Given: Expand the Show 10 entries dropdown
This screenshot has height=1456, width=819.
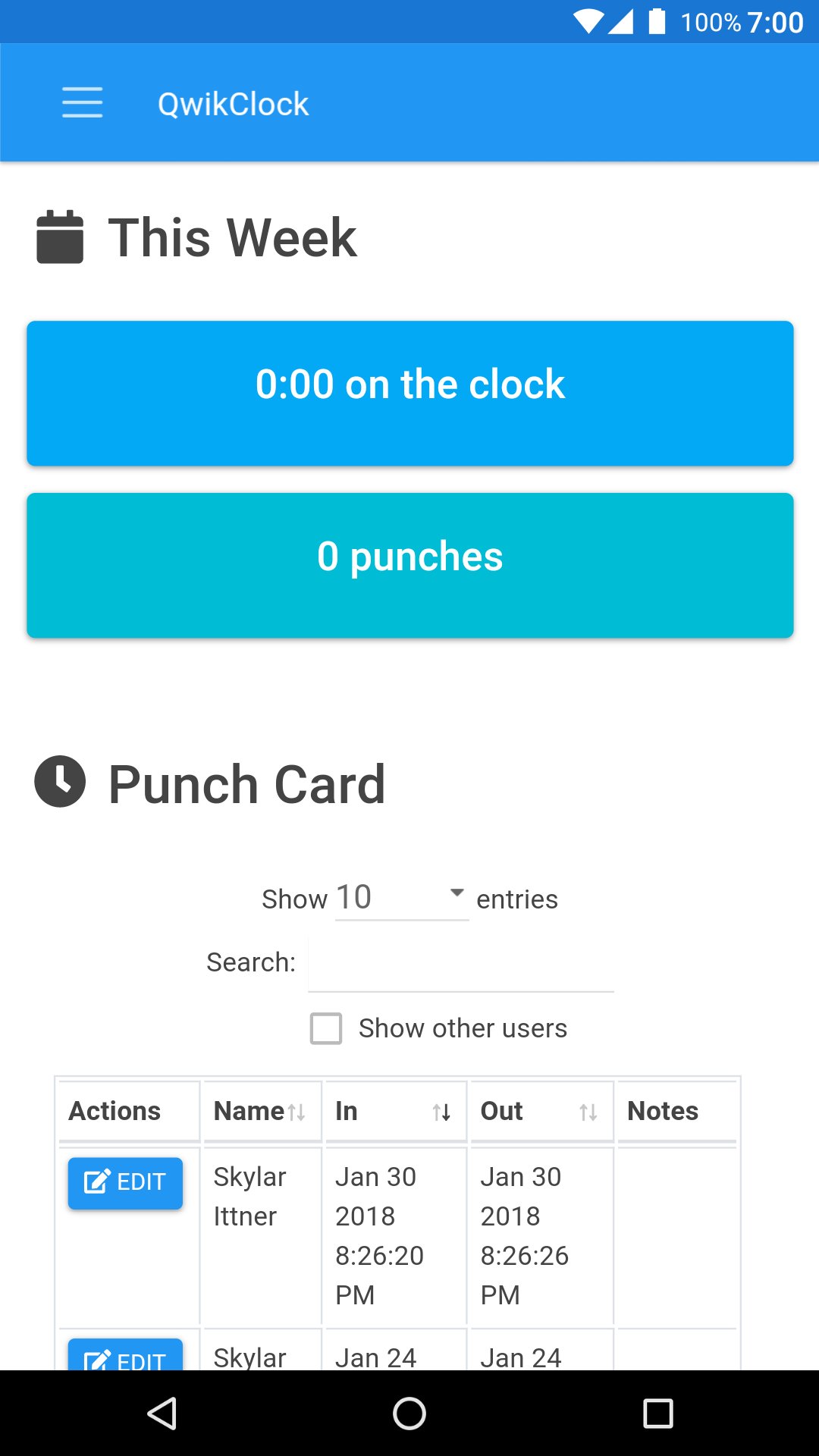Looking at the screenshot, I should [402, 899].
